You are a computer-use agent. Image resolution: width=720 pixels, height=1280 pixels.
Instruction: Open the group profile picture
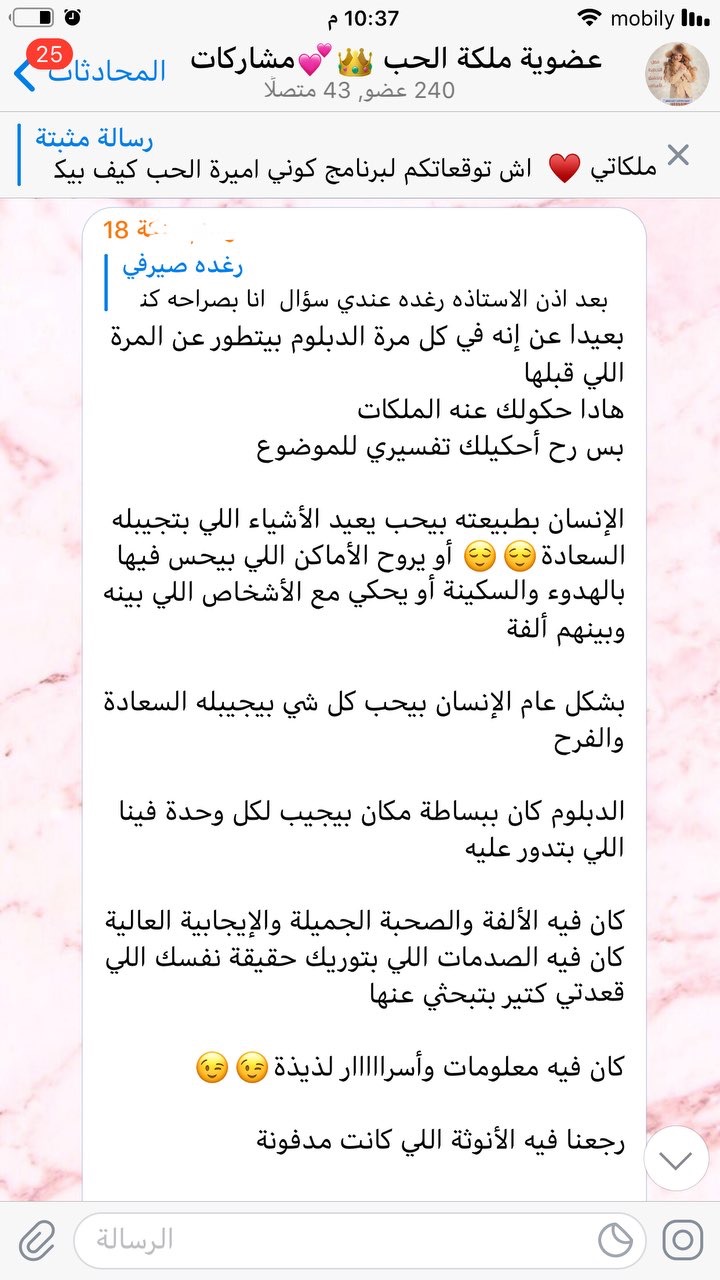point(677,72)
